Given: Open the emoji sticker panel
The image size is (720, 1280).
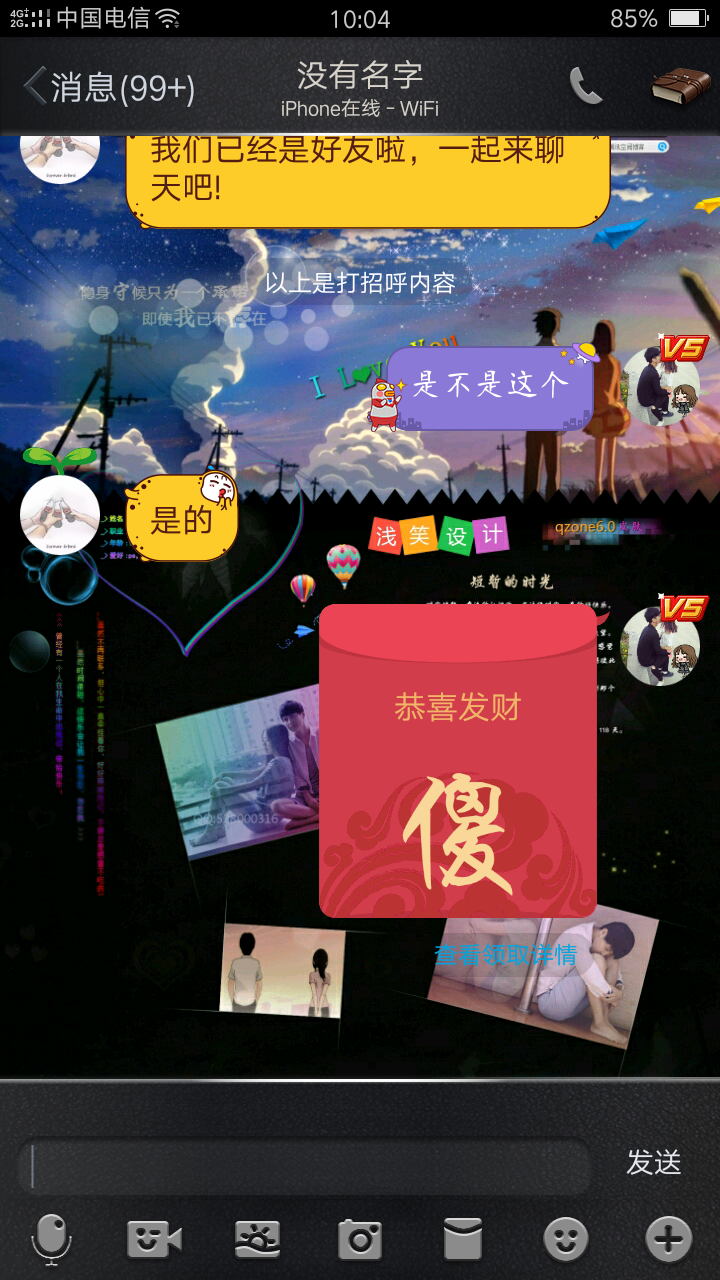Looking at the screenshot, I should (565, 1240).
